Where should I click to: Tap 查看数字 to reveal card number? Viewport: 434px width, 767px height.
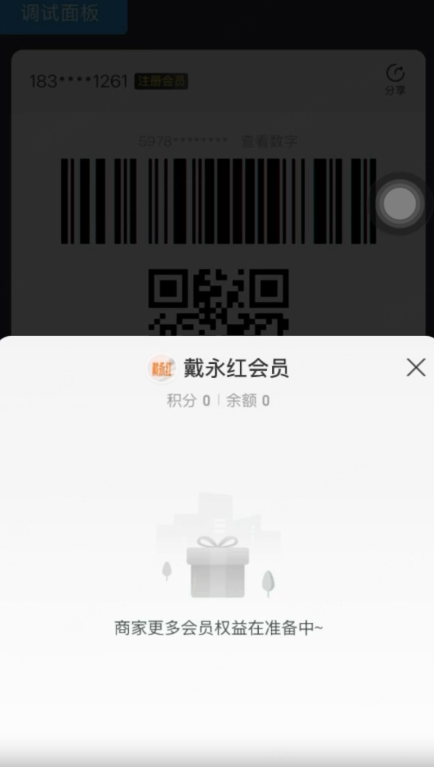point(270,142)
